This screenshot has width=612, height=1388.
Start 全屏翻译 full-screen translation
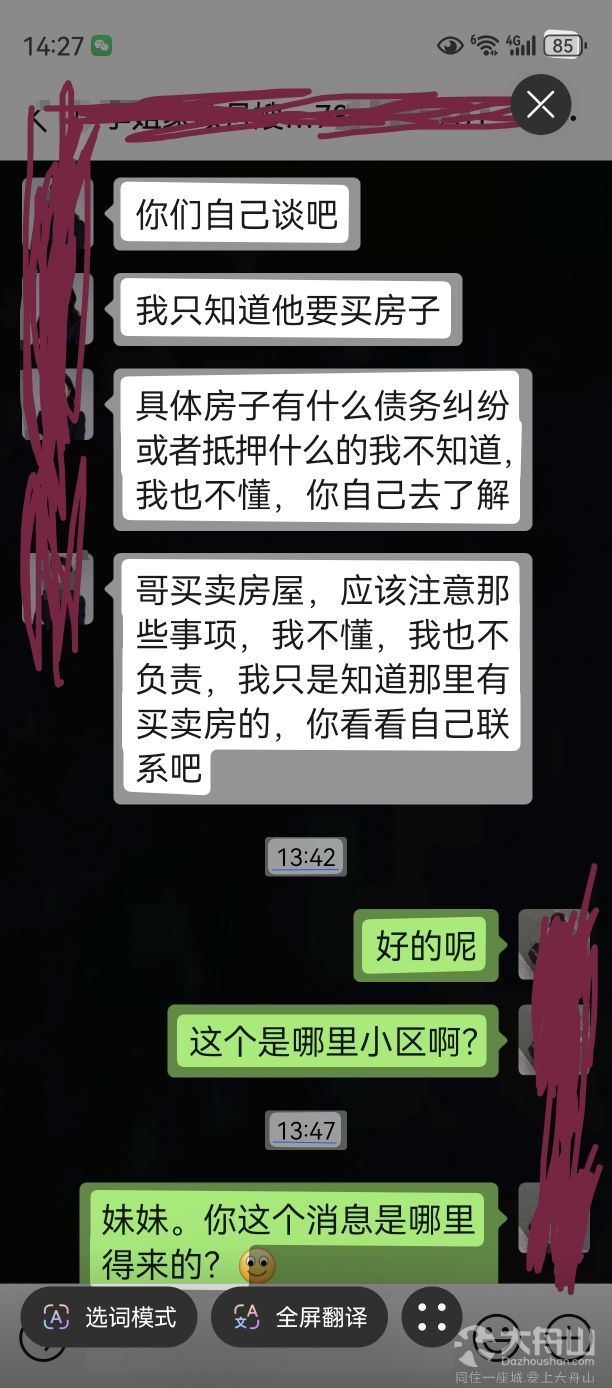click(x=300, y=1317)
